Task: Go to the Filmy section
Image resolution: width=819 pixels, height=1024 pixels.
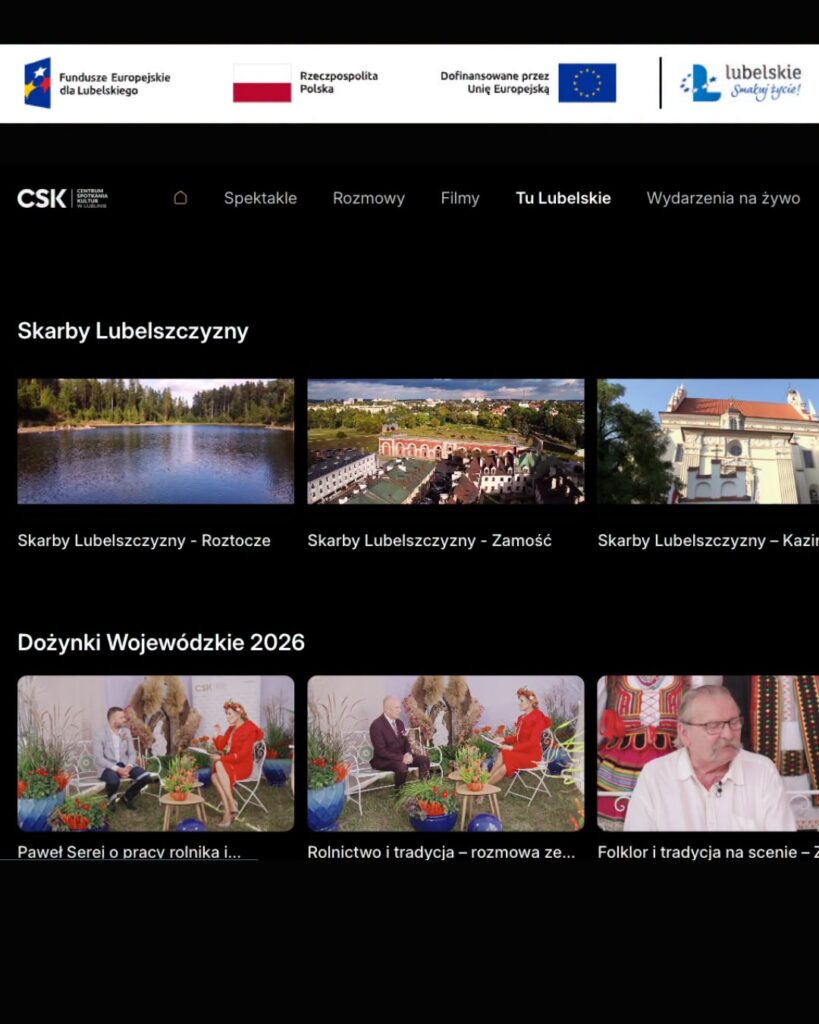Action: 460,199
